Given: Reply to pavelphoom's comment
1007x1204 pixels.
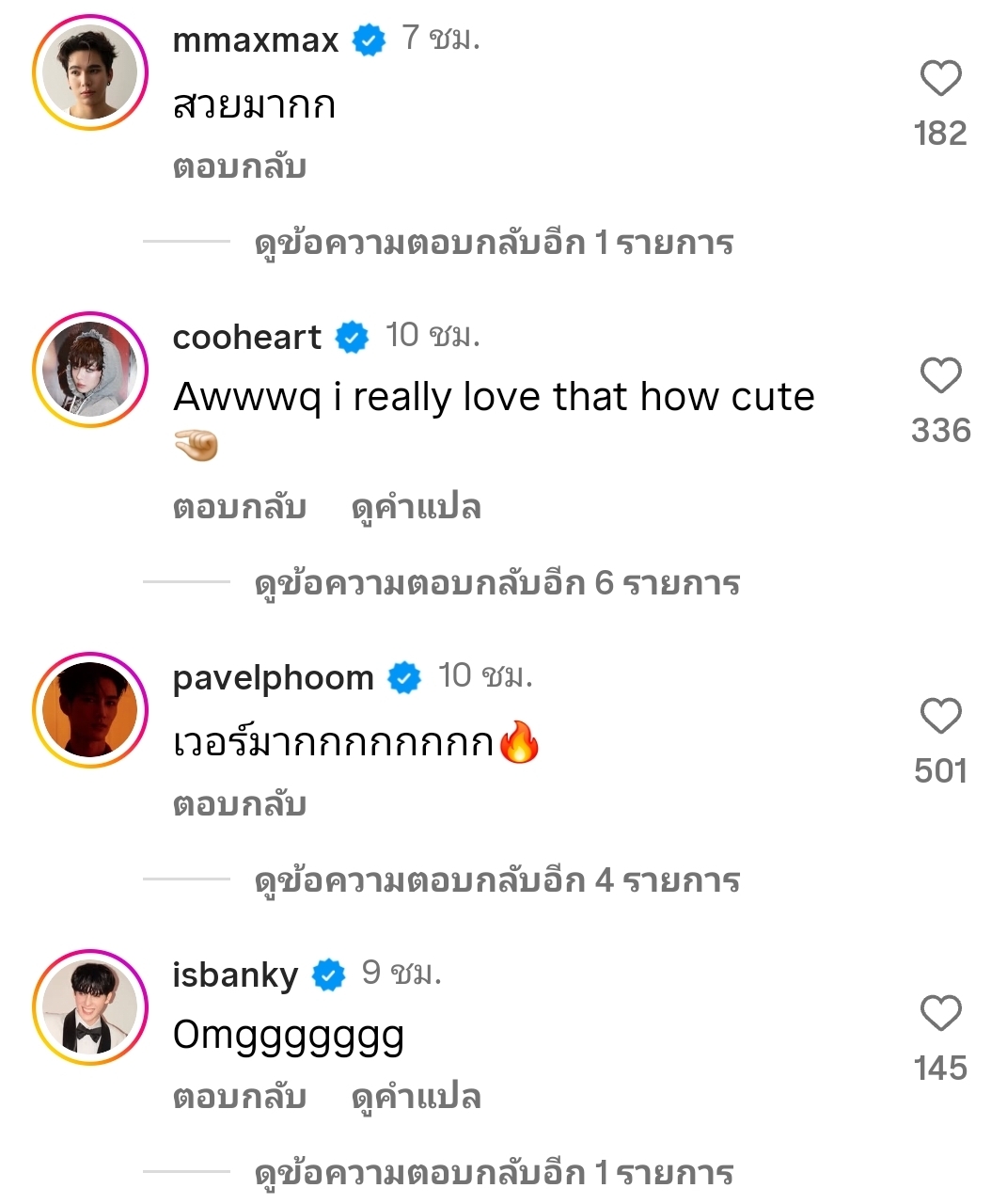Looking at the screenshot, I should click(240, 805).
